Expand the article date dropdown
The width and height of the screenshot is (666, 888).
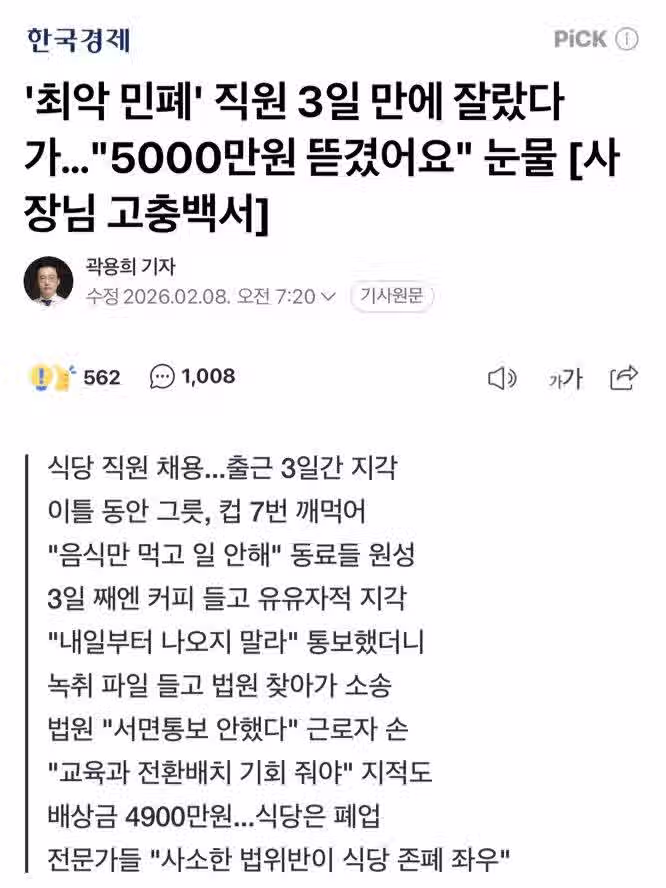[x=329, y=297]
